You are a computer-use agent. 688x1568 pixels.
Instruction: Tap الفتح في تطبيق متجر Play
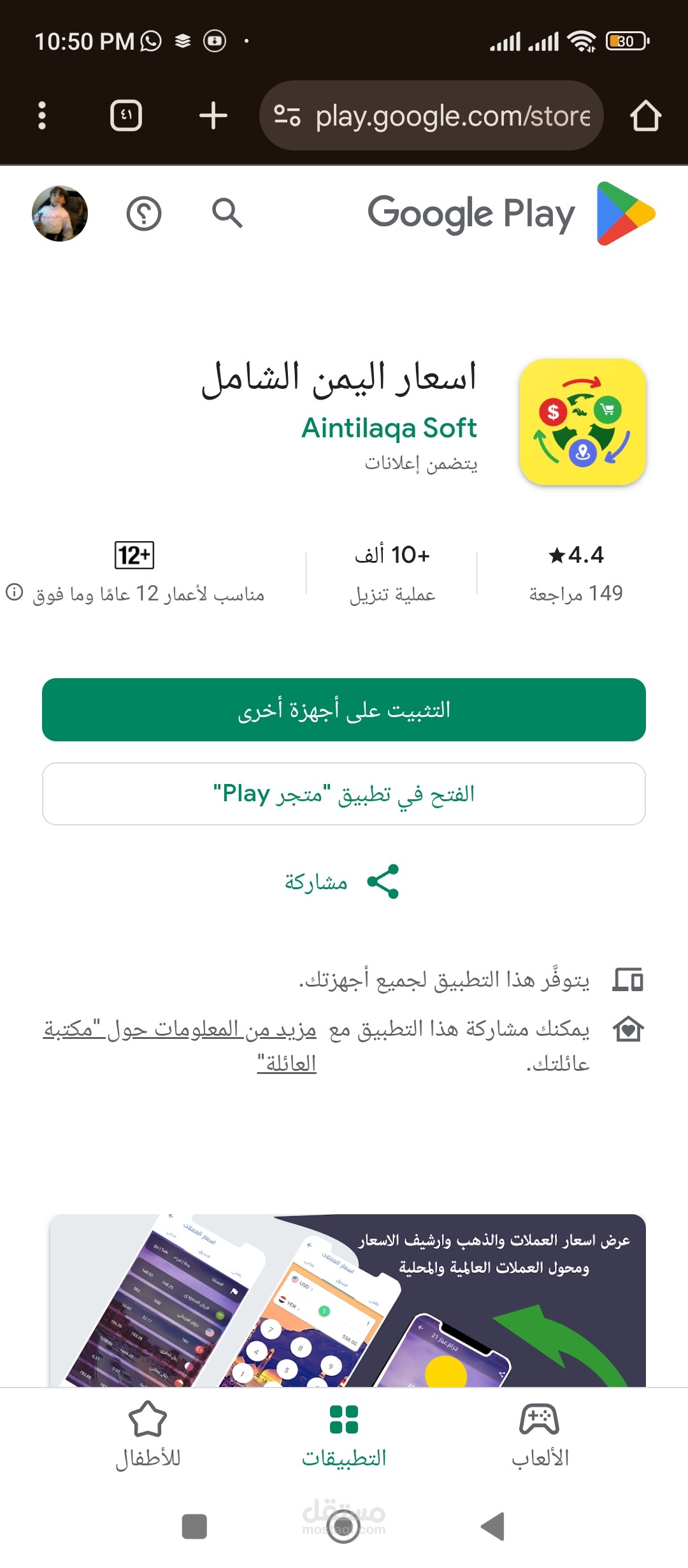click(x=344, y=794)
